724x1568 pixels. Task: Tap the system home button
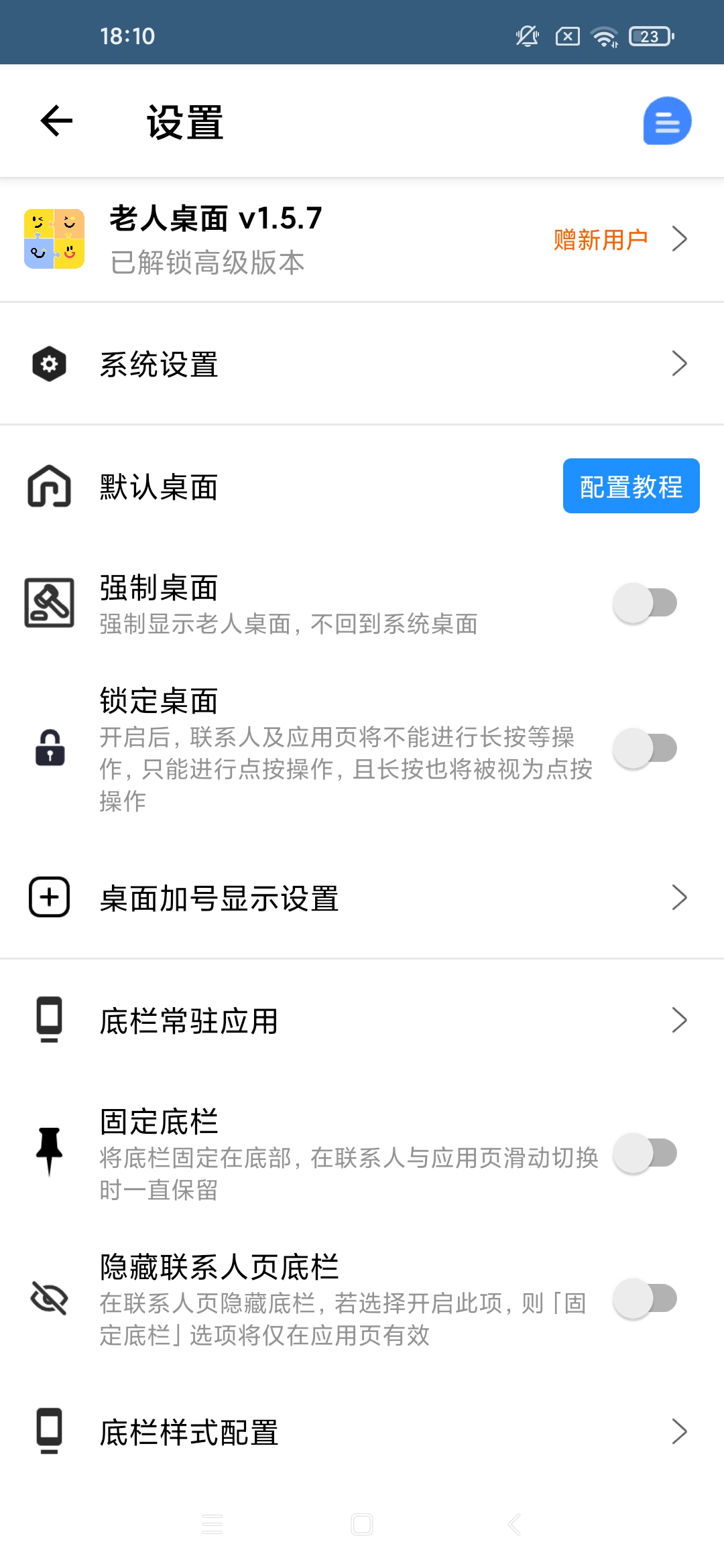(362, 1524)
